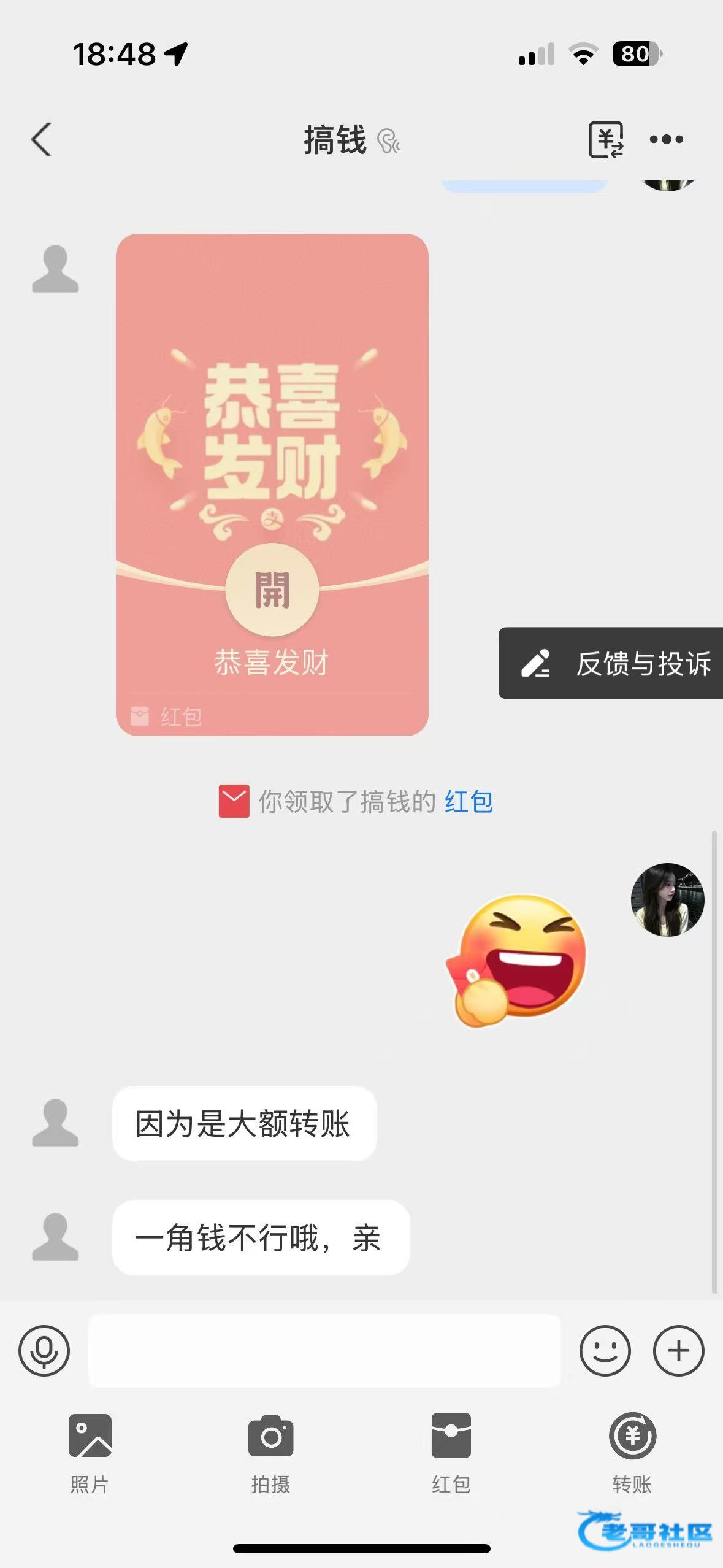Tap 反馈与投诉 feedback button

pyautogui.click(x=613, y=663)
